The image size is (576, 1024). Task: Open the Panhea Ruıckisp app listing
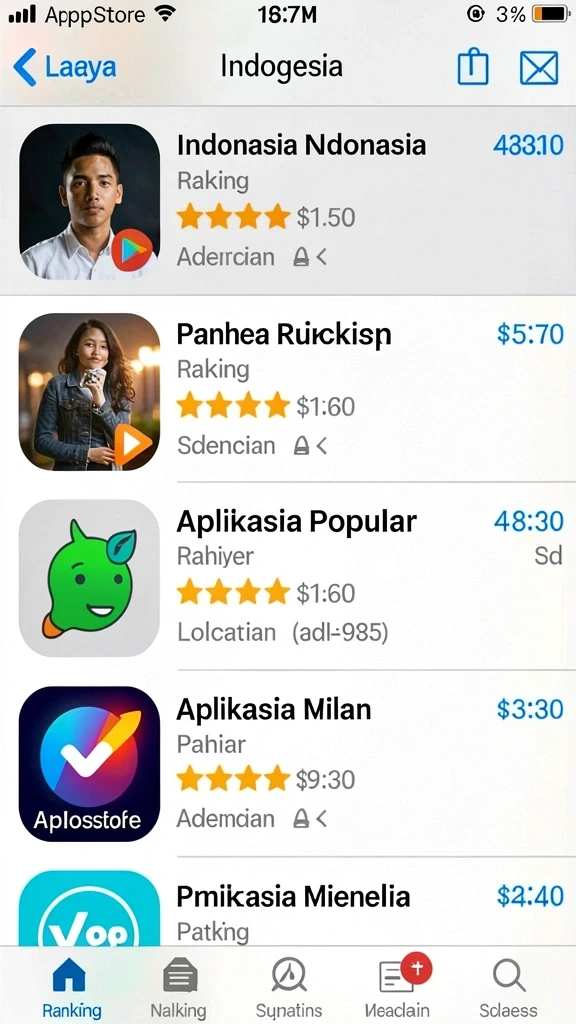288,389
